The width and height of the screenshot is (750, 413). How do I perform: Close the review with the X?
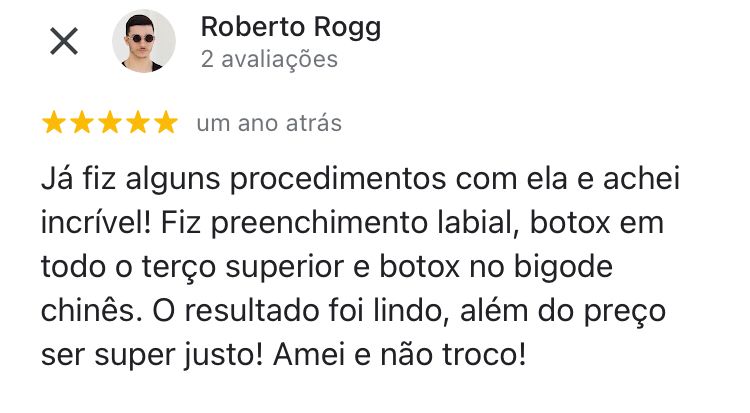click(x=64, y=42)
